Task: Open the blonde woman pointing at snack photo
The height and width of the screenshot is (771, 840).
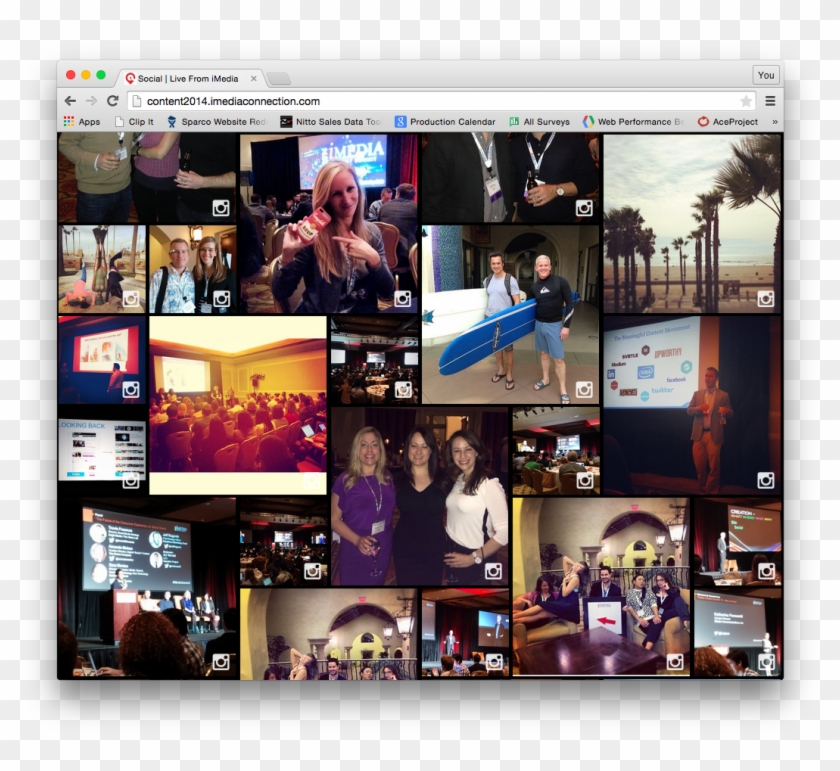Action: pos(328,223)
